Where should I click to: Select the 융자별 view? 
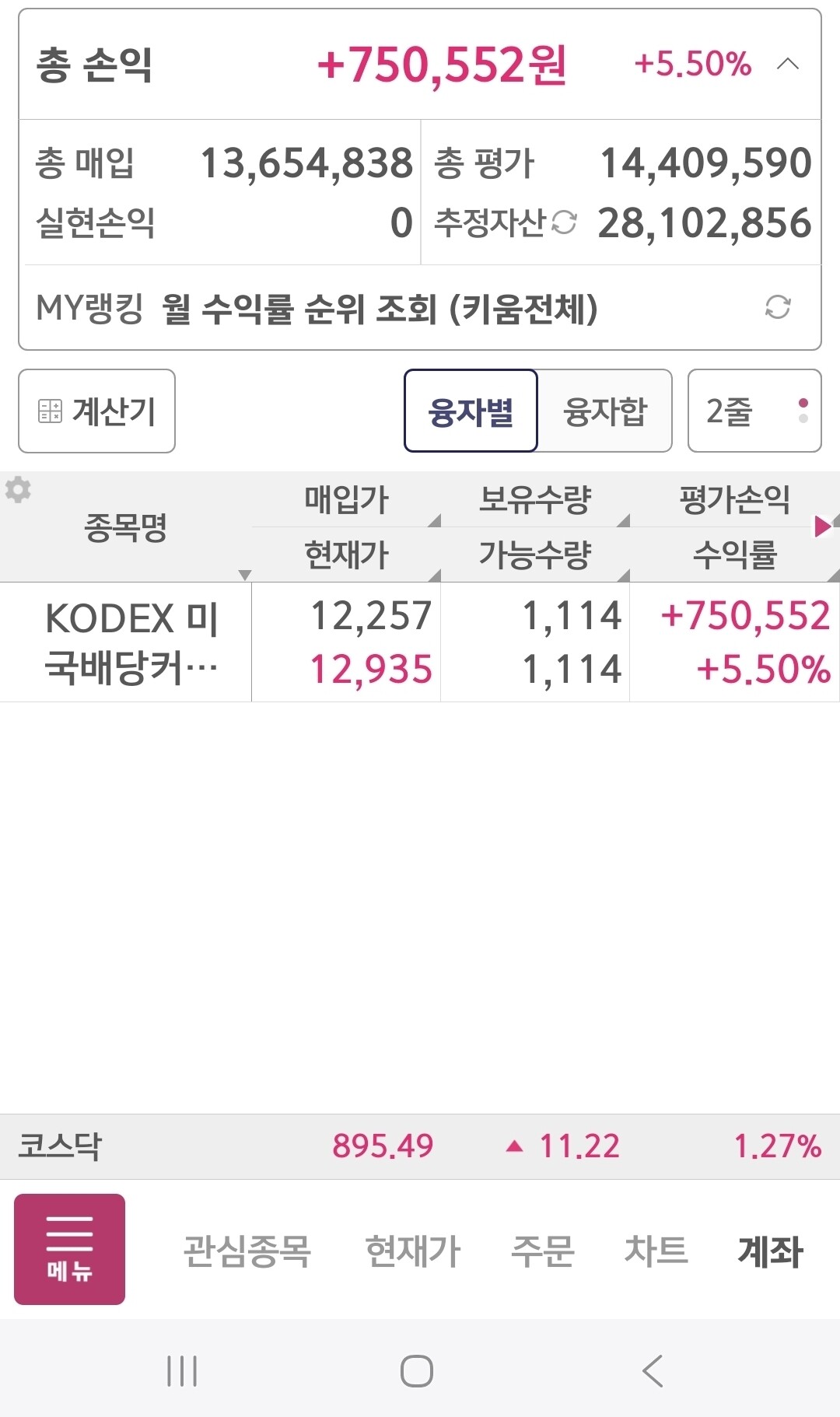tap(471, 411)
